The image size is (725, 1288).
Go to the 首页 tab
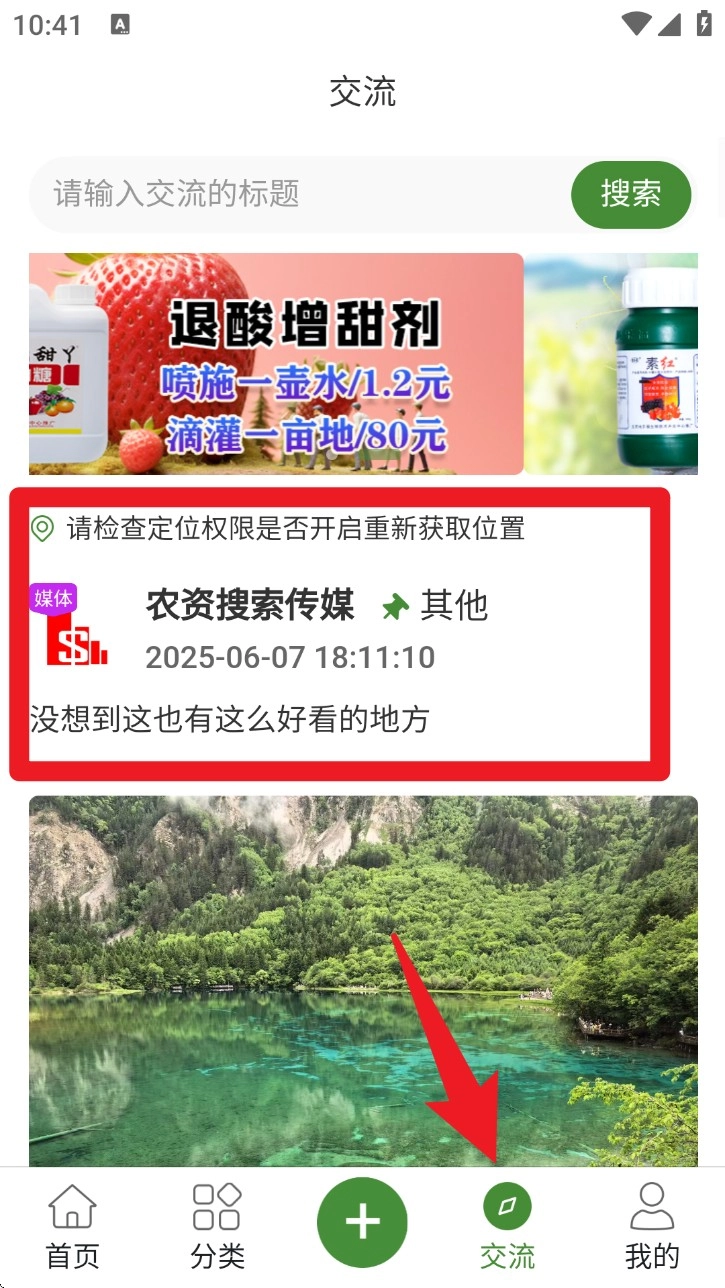(x=73, y=1226)
